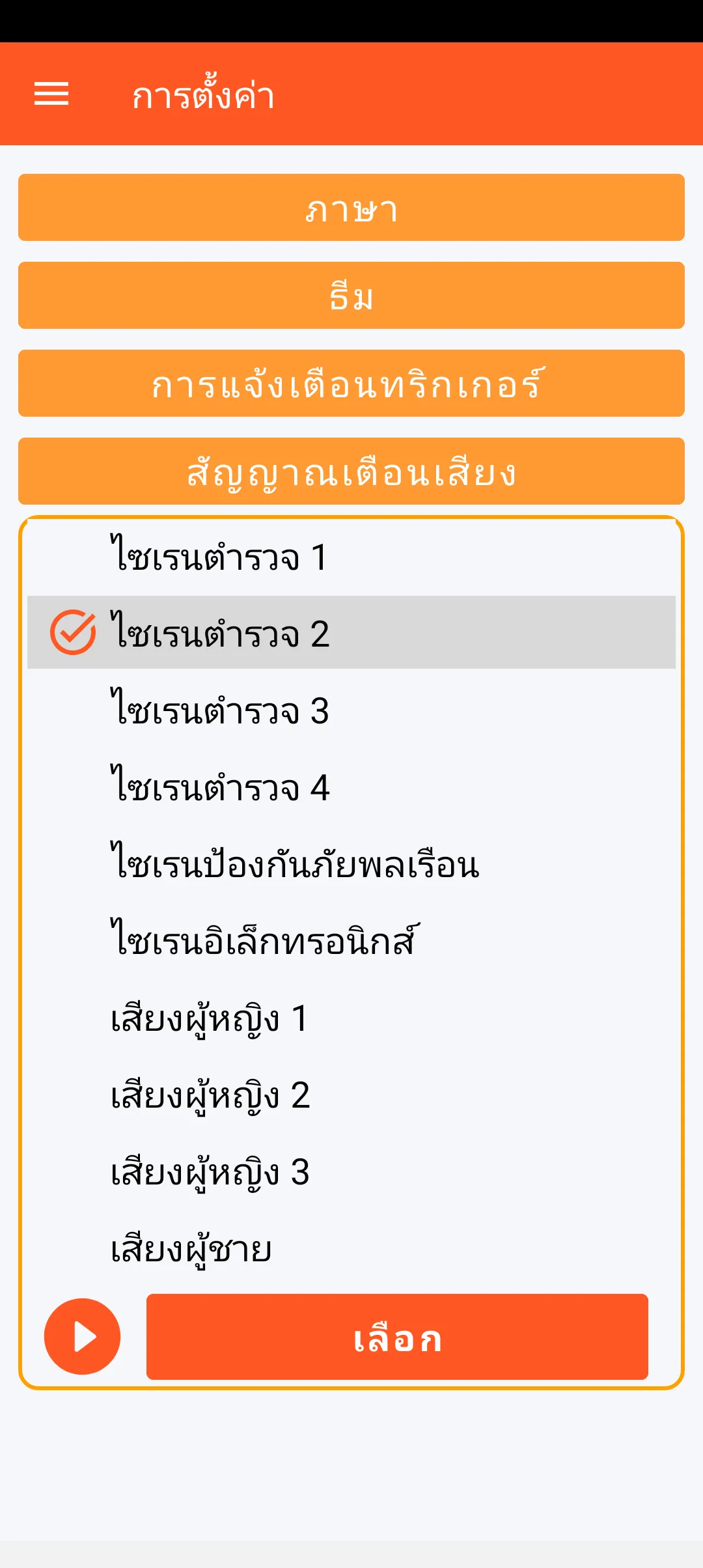Play the selected alarm sound preview
The width and height of the screenshot is (703, 1568).
tap(83, 1337)
